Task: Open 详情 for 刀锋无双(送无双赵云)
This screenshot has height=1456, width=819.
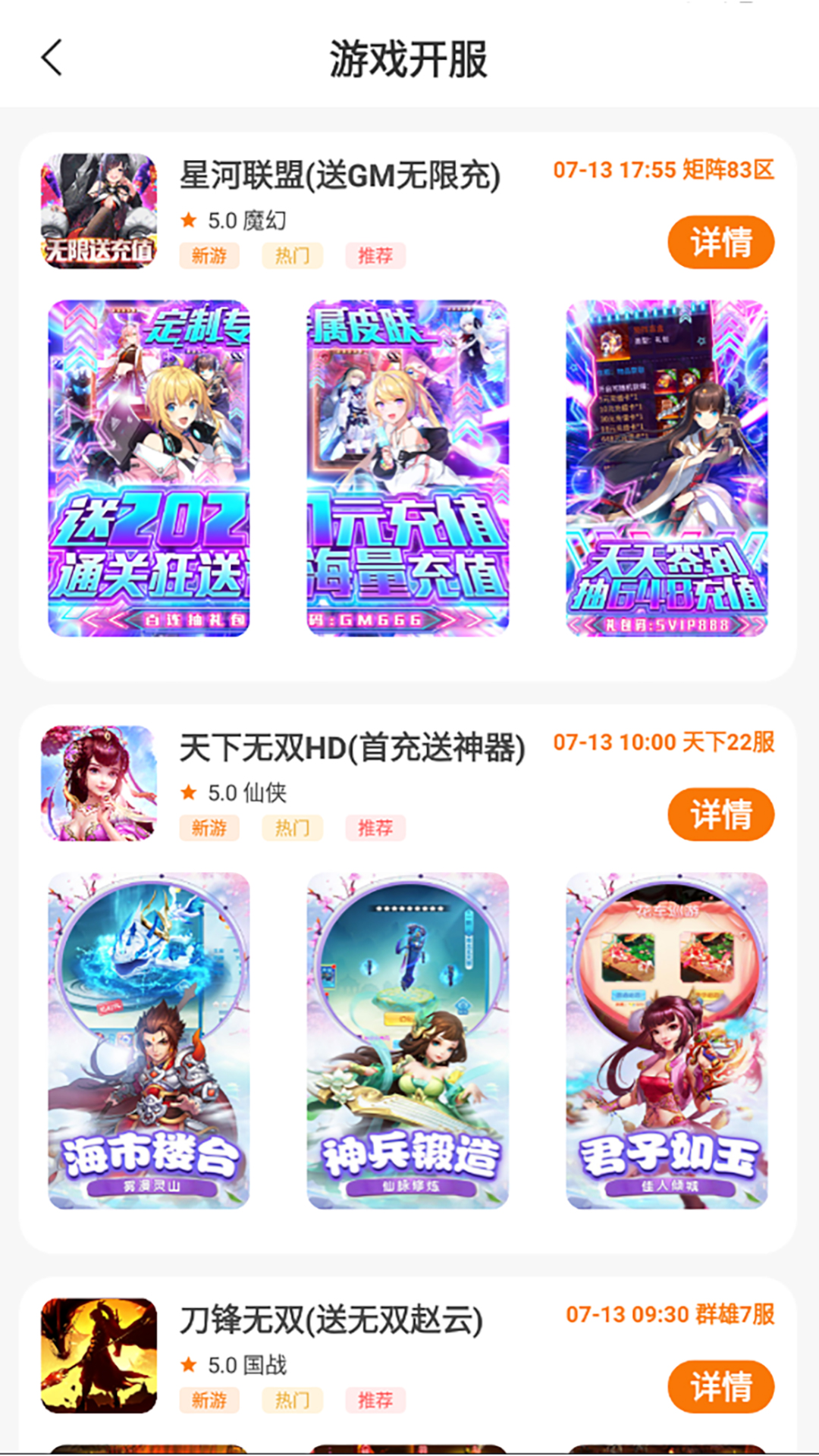Action: click(720, 1386)
